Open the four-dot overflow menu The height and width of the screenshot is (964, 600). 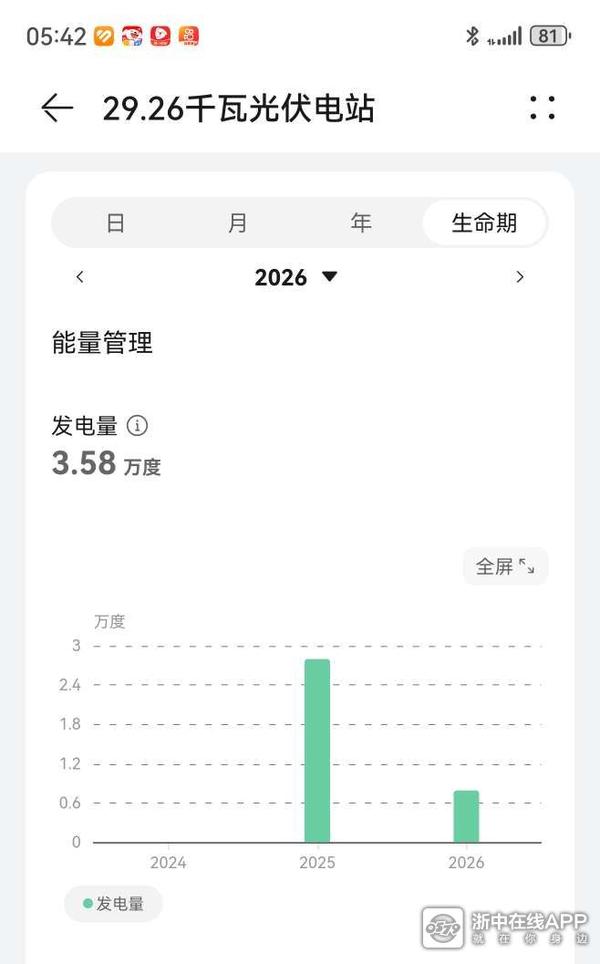(x=542, y=108)
